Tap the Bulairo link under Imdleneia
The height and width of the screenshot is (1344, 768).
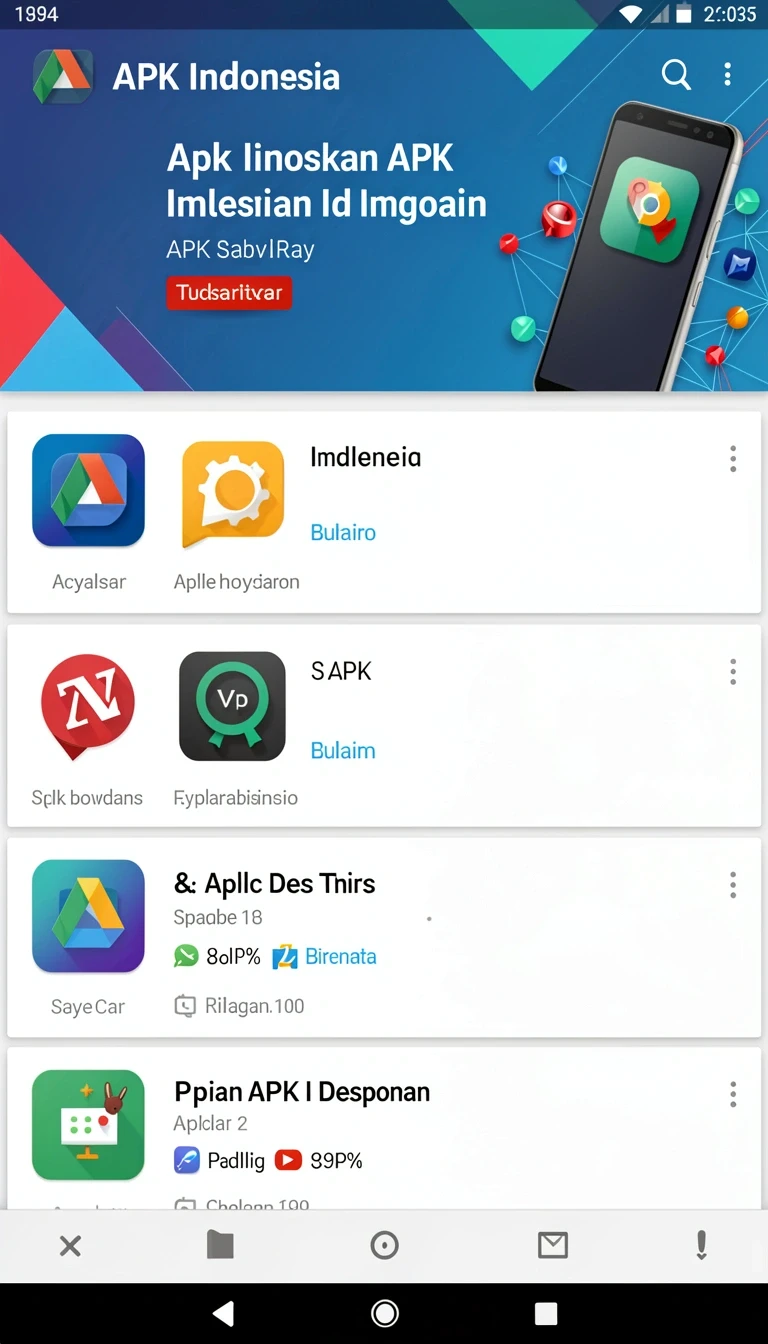[x=343, y=532]
